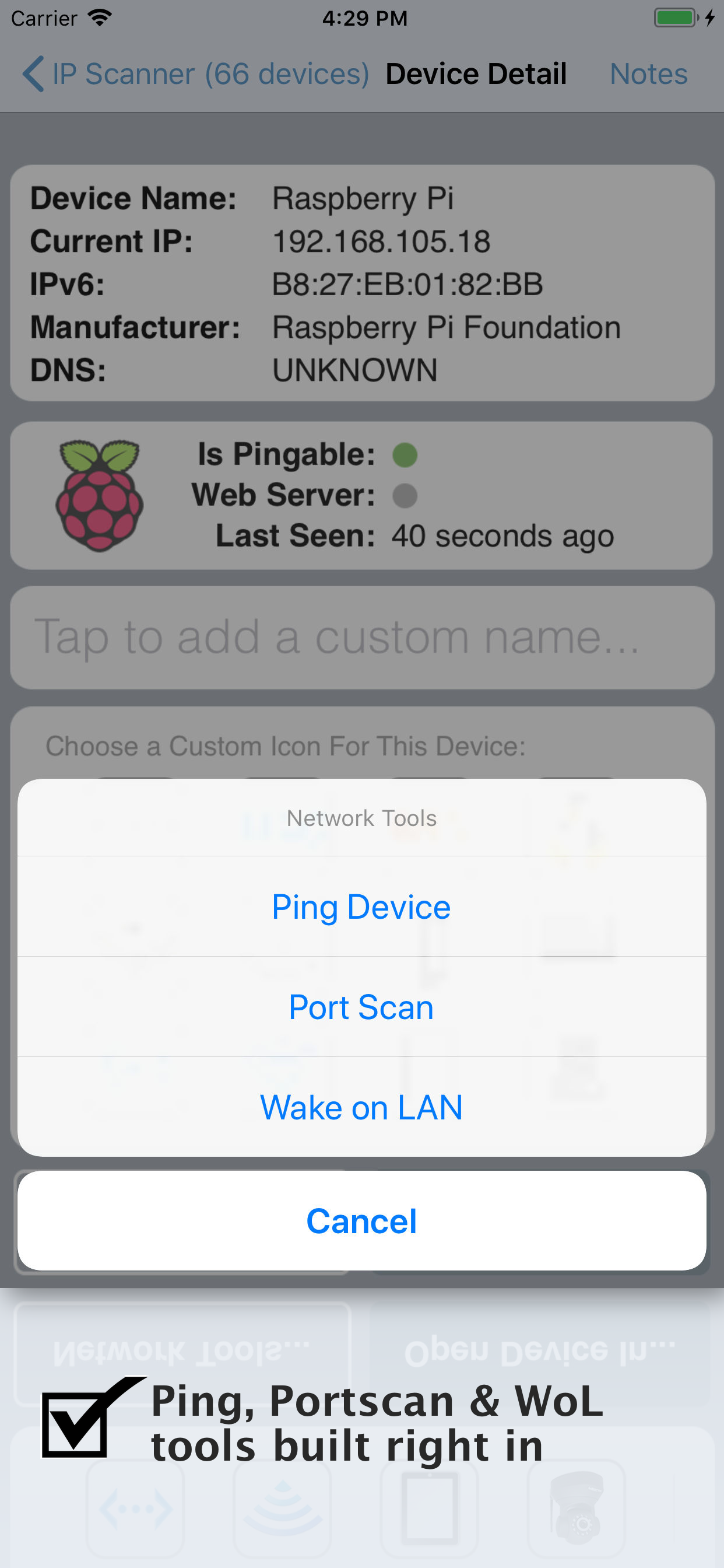Select Ping Device from Network Tools
Image resolution: width=724 pixels, height=1568 pixels.
(361, 906)
